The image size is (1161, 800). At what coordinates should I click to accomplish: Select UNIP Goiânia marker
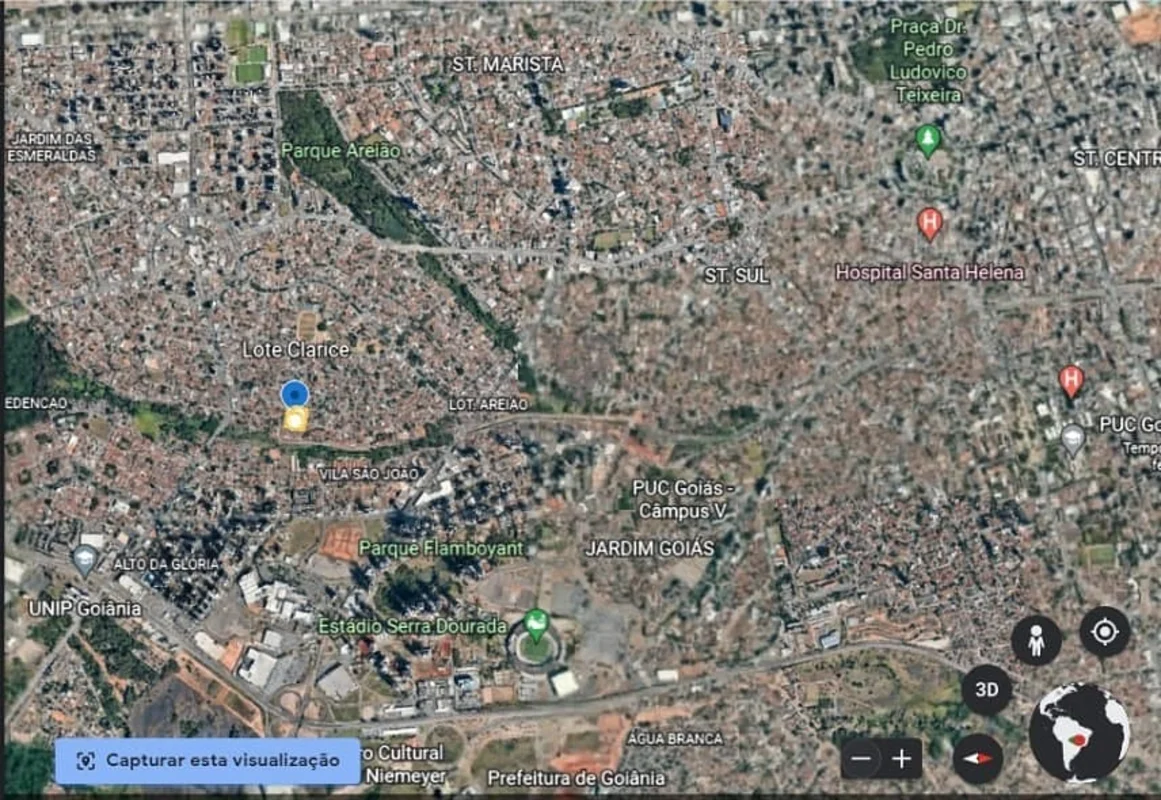pyautogui.click(x=86, y=559)
